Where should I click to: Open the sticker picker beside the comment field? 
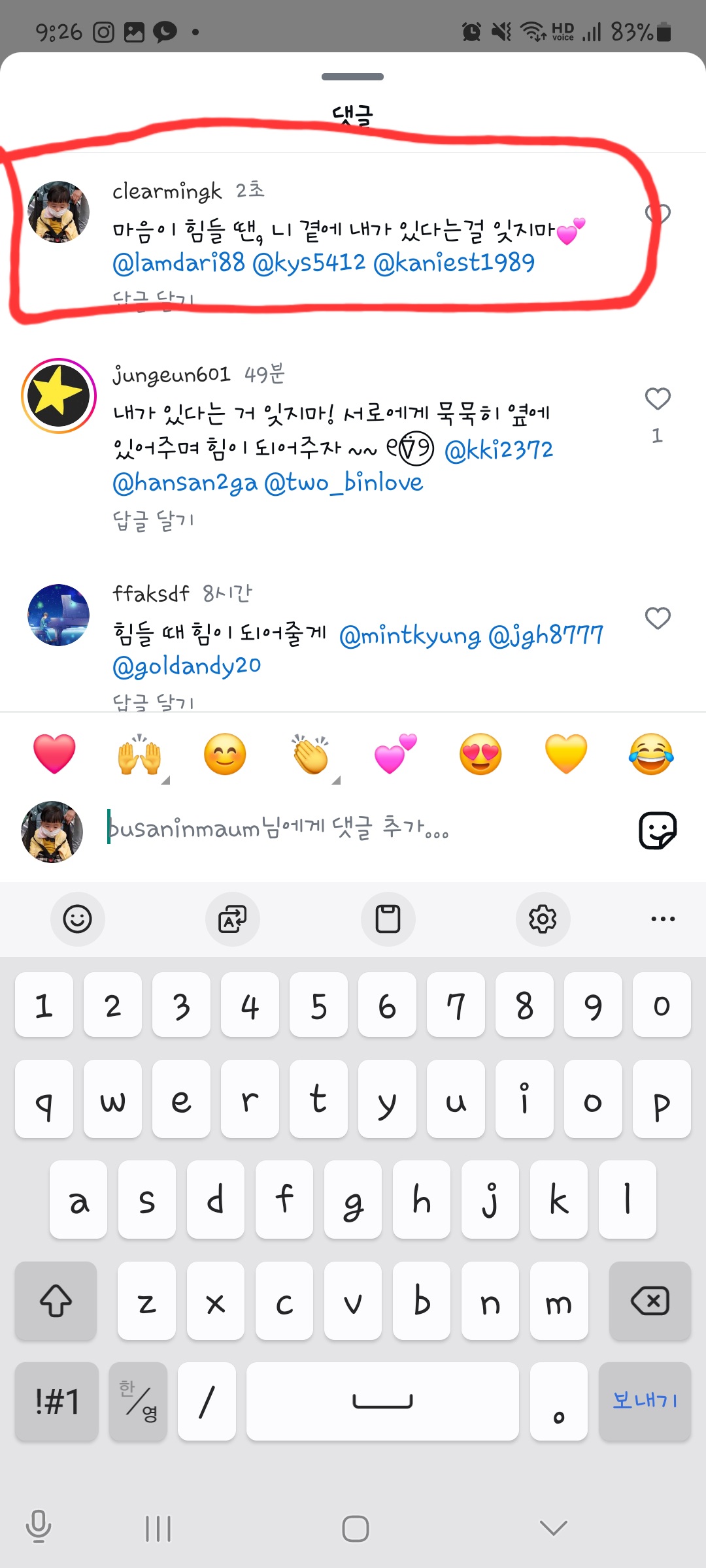(x=657, y=830)
